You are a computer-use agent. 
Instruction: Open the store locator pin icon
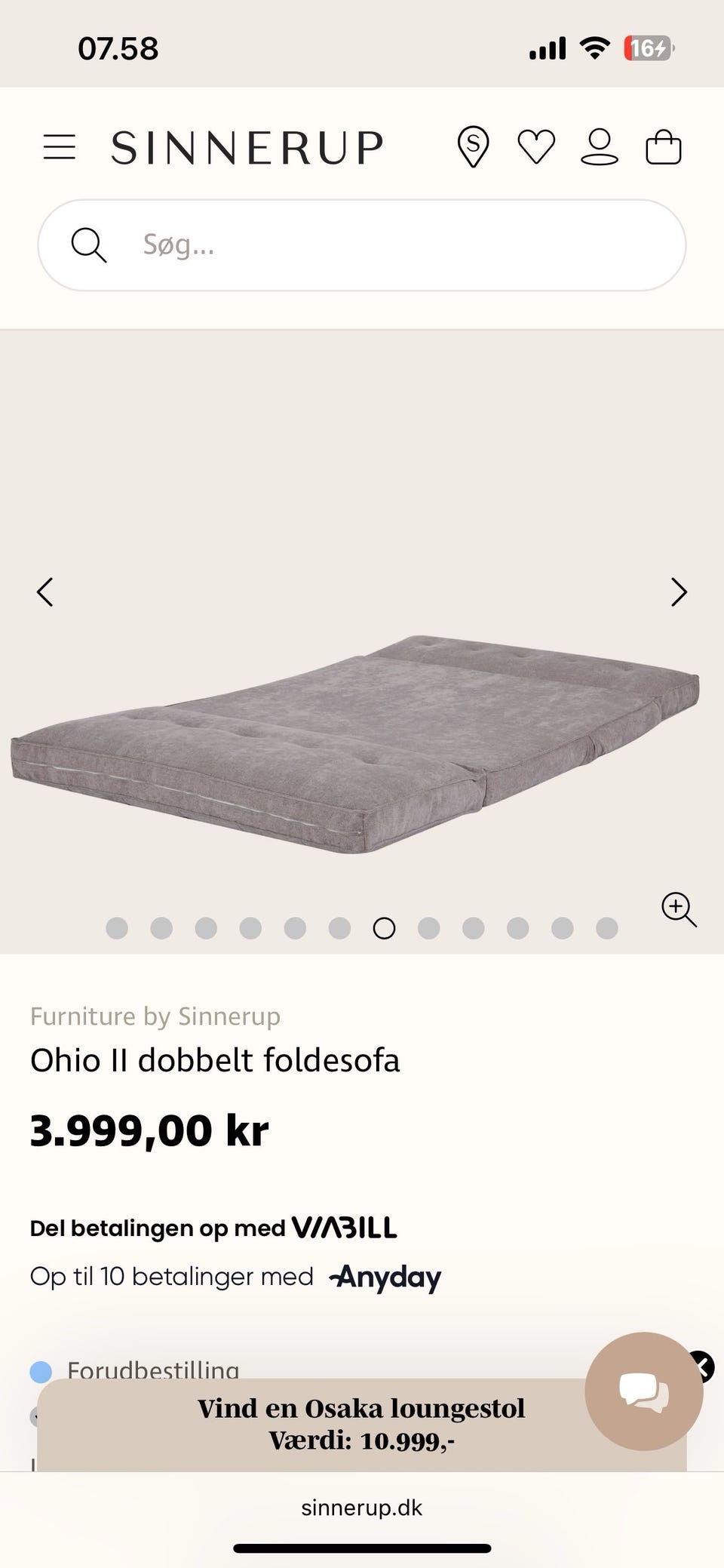[x=473, y=147]
